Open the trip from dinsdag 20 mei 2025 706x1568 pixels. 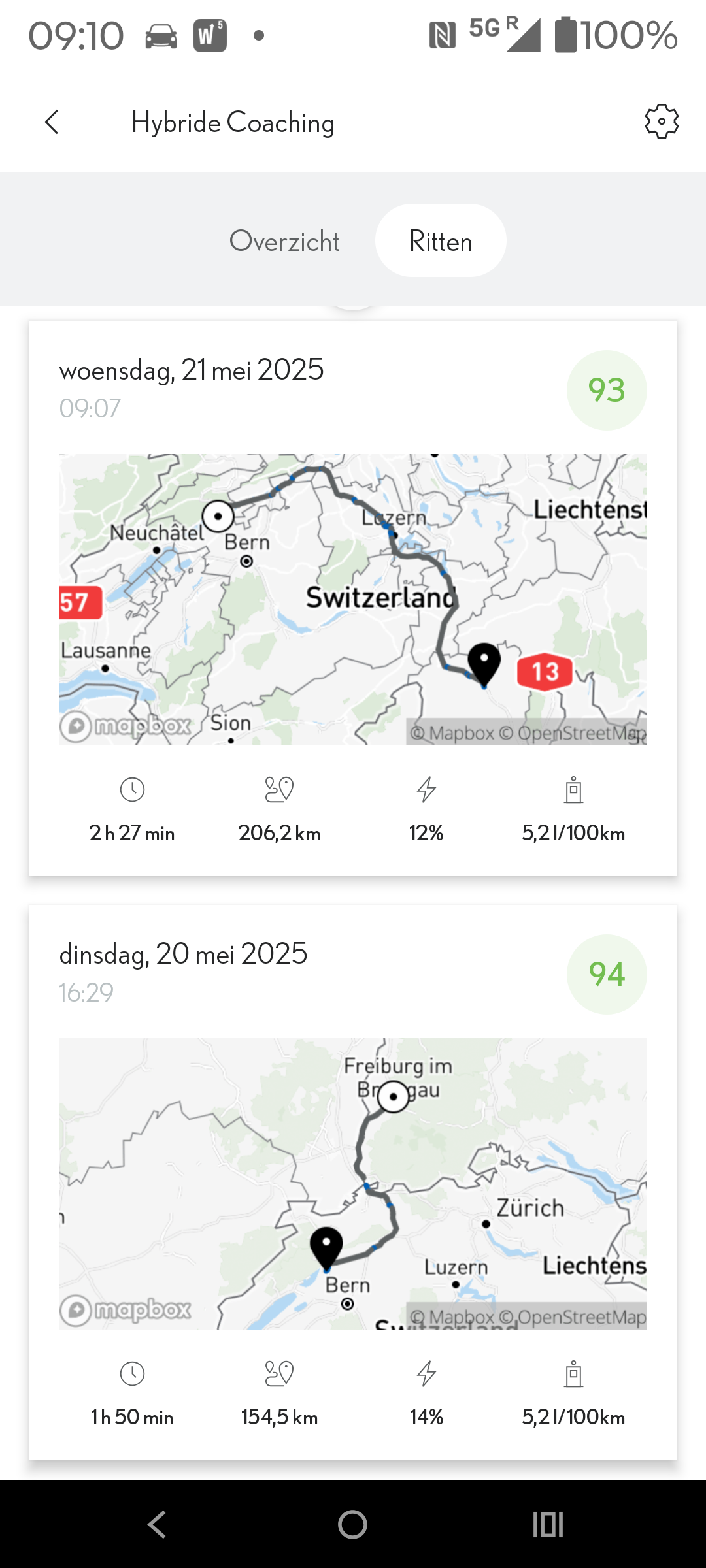[x=353, y=1181]
